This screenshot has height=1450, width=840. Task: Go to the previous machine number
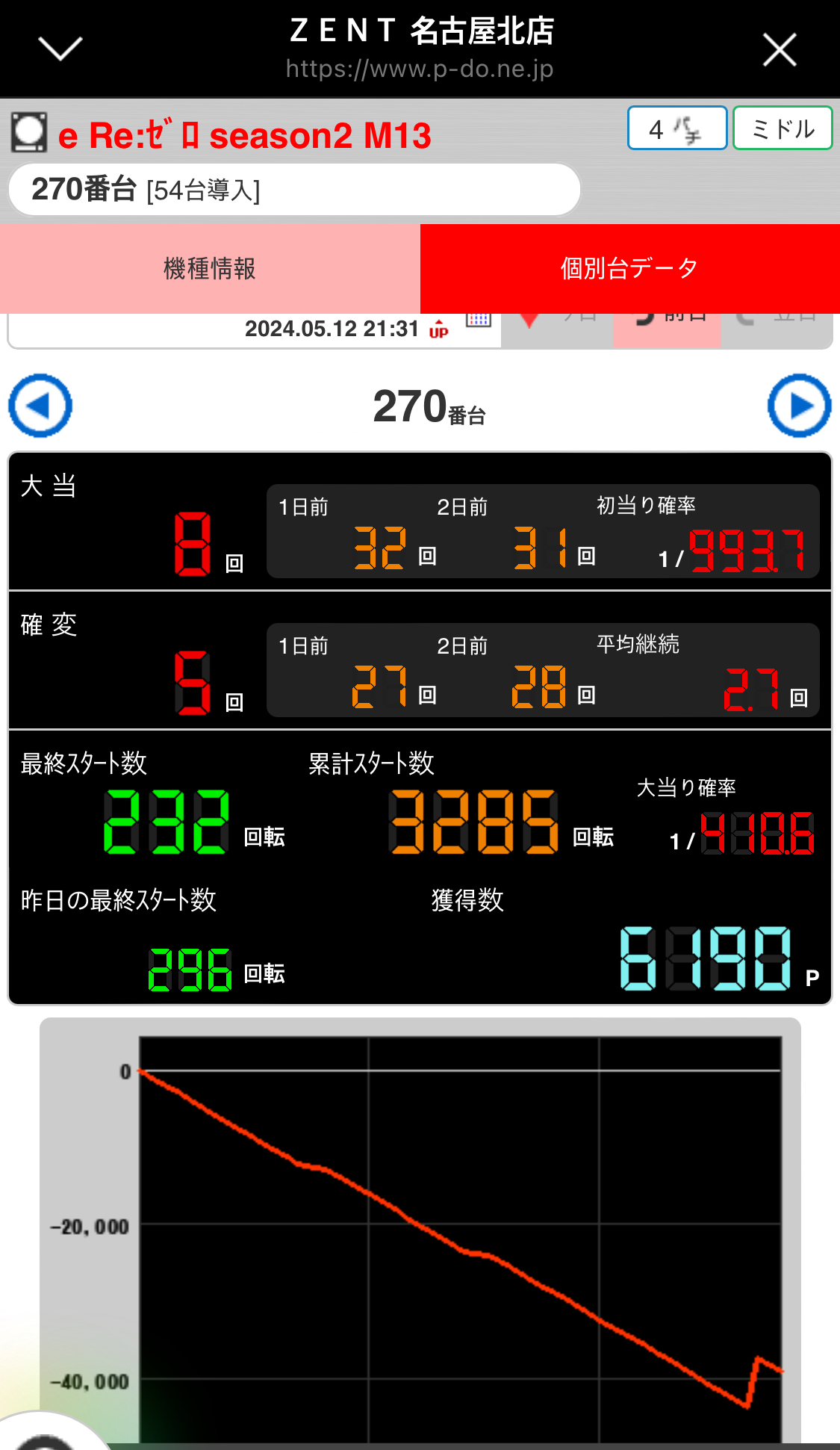tap(40, 406)
